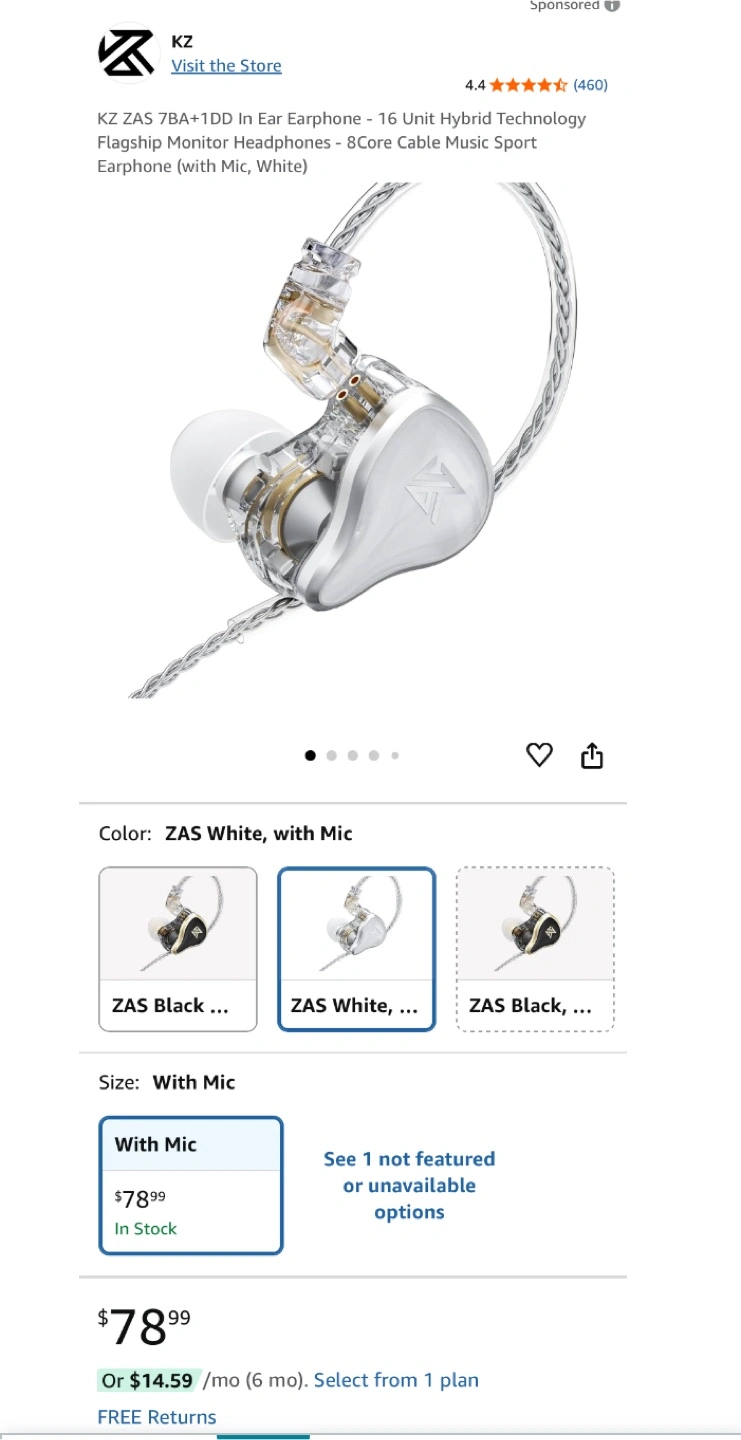
Task: See 1 not featured or unavailable options
Action: pos(409,1185)
